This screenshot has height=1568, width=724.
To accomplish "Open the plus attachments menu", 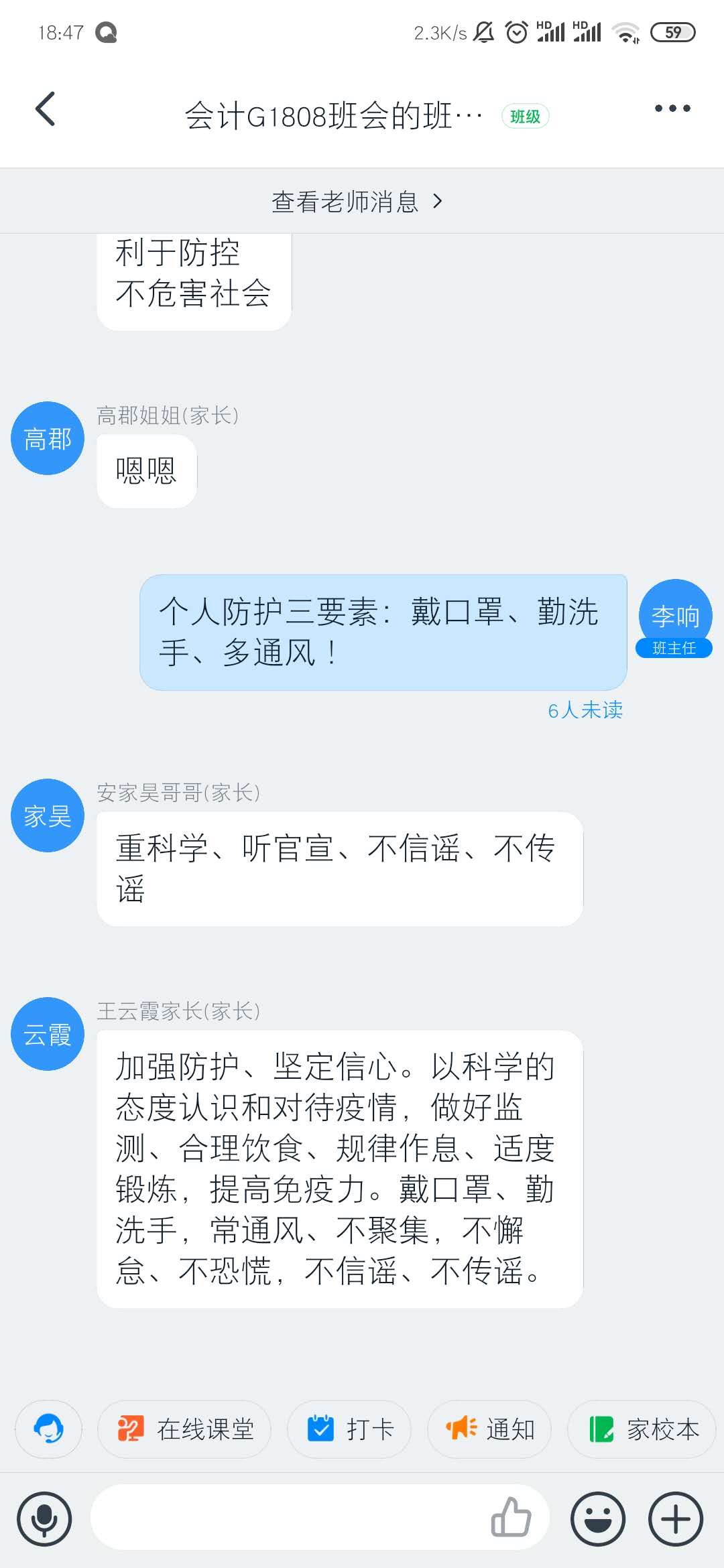I will pyautogui.click(x=676, y=1519).
